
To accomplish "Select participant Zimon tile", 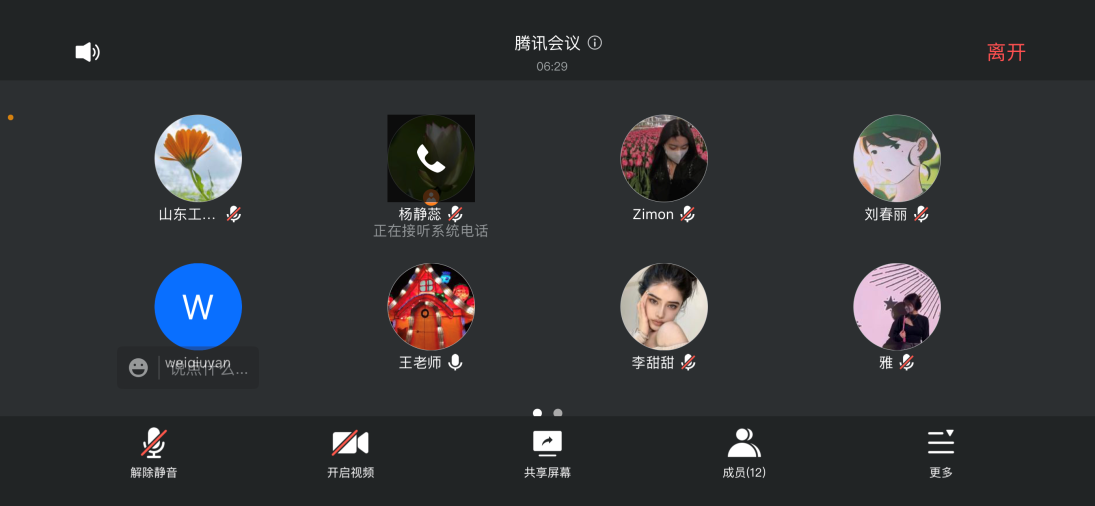I will [664, 159].
